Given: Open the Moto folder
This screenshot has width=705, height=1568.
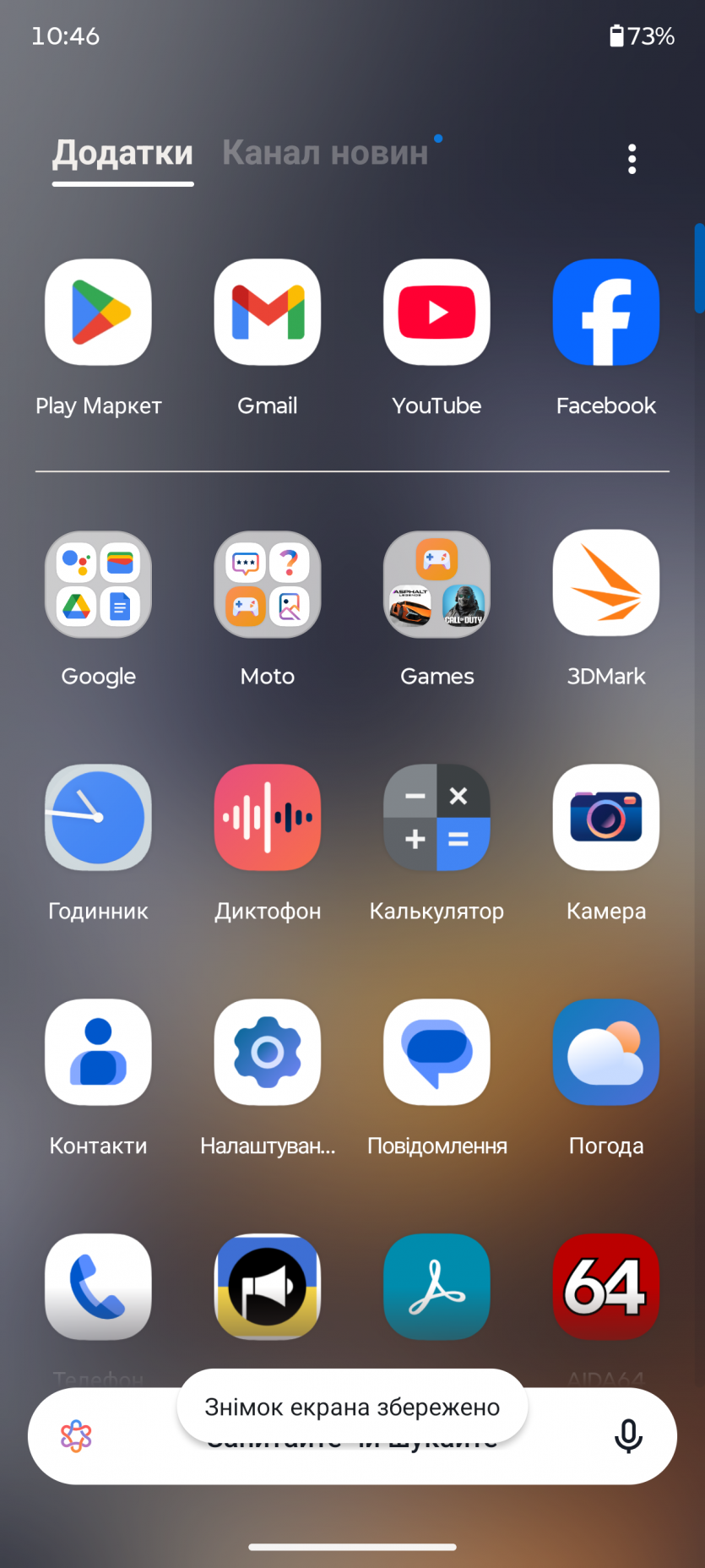Looking at the screenshot, I should [x=268, y=585].
